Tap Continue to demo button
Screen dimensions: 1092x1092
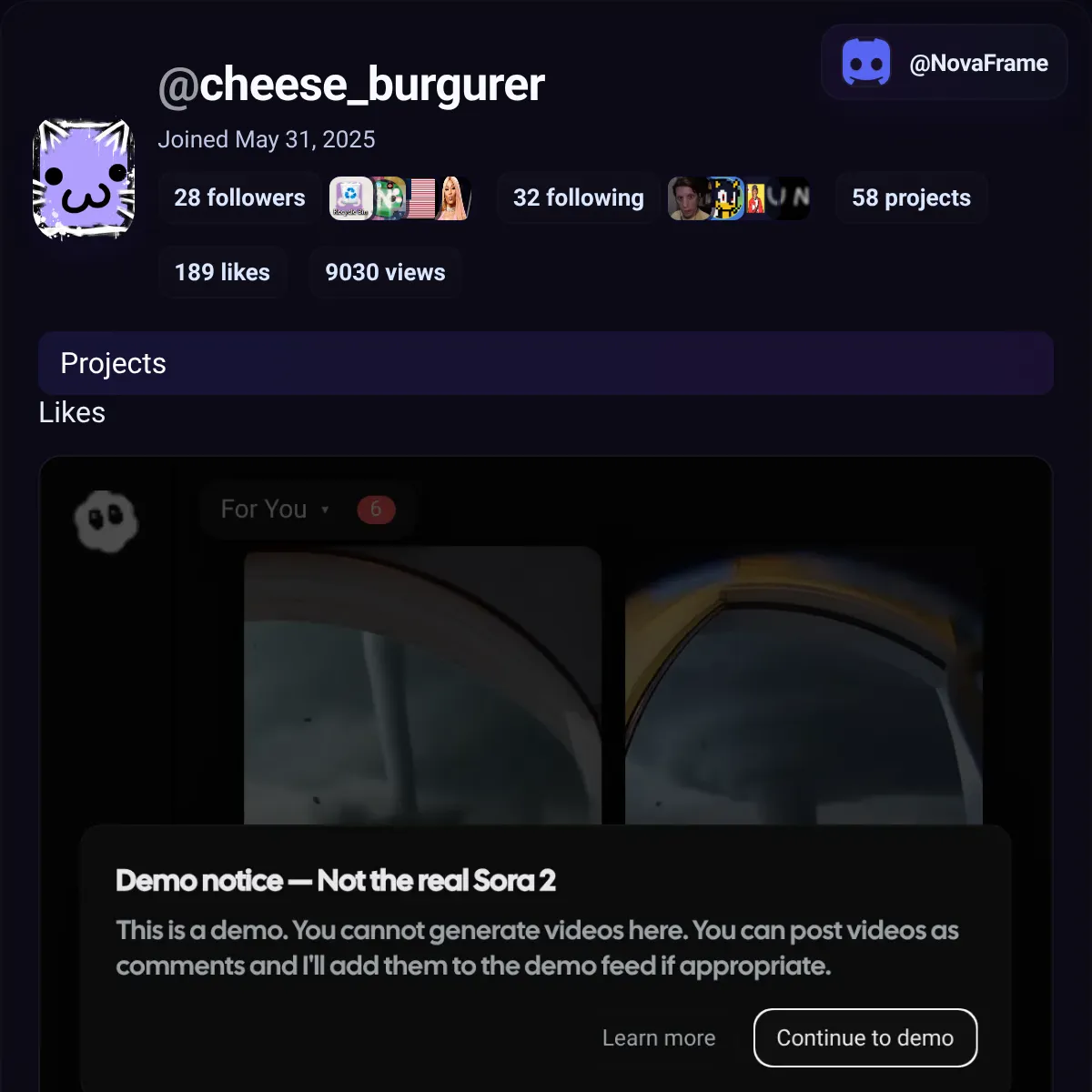[x=864, y=1037]
